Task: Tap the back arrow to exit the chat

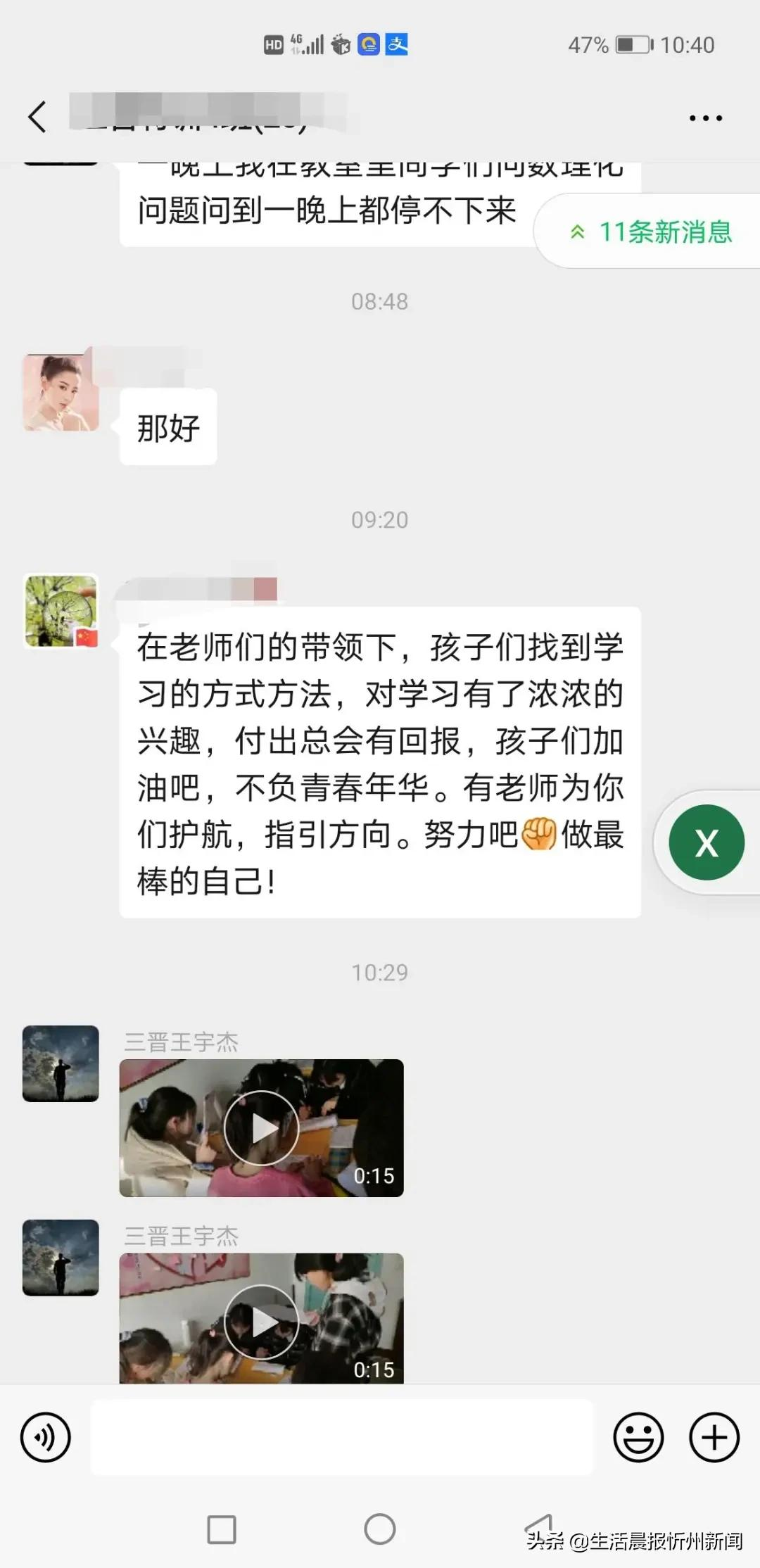Action: [39, 116]
